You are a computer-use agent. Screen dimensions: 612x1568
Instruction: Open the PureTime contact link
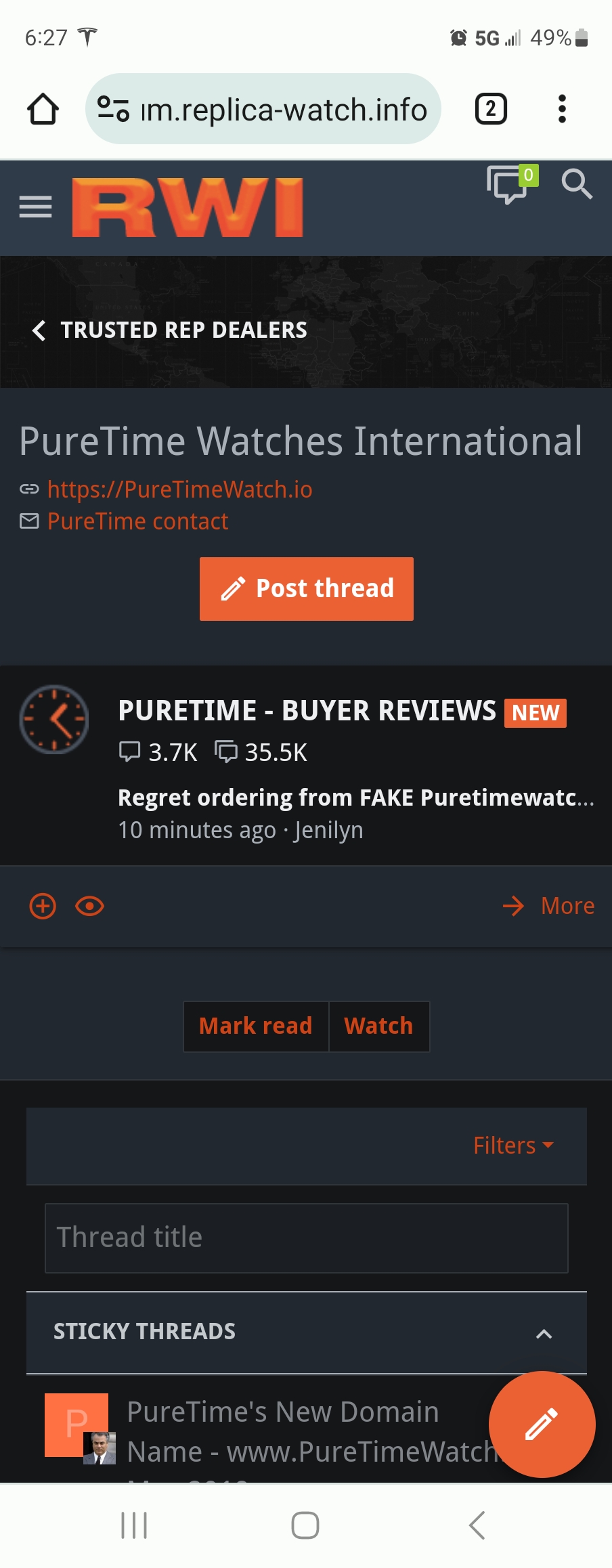pos(137,521)
